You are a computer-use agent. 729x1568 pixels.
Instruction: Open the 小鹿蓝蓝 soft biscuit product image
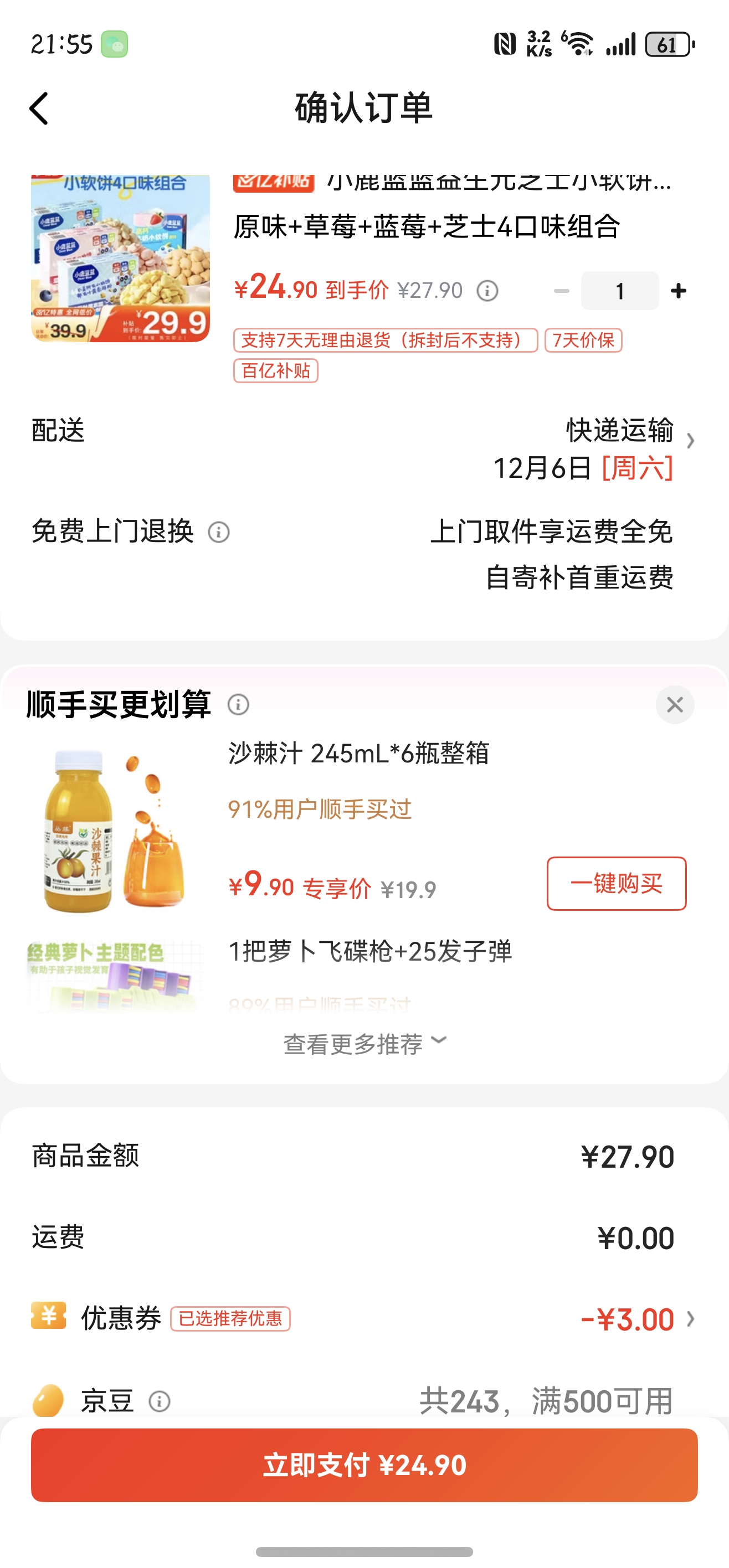[x=121, y=259]
